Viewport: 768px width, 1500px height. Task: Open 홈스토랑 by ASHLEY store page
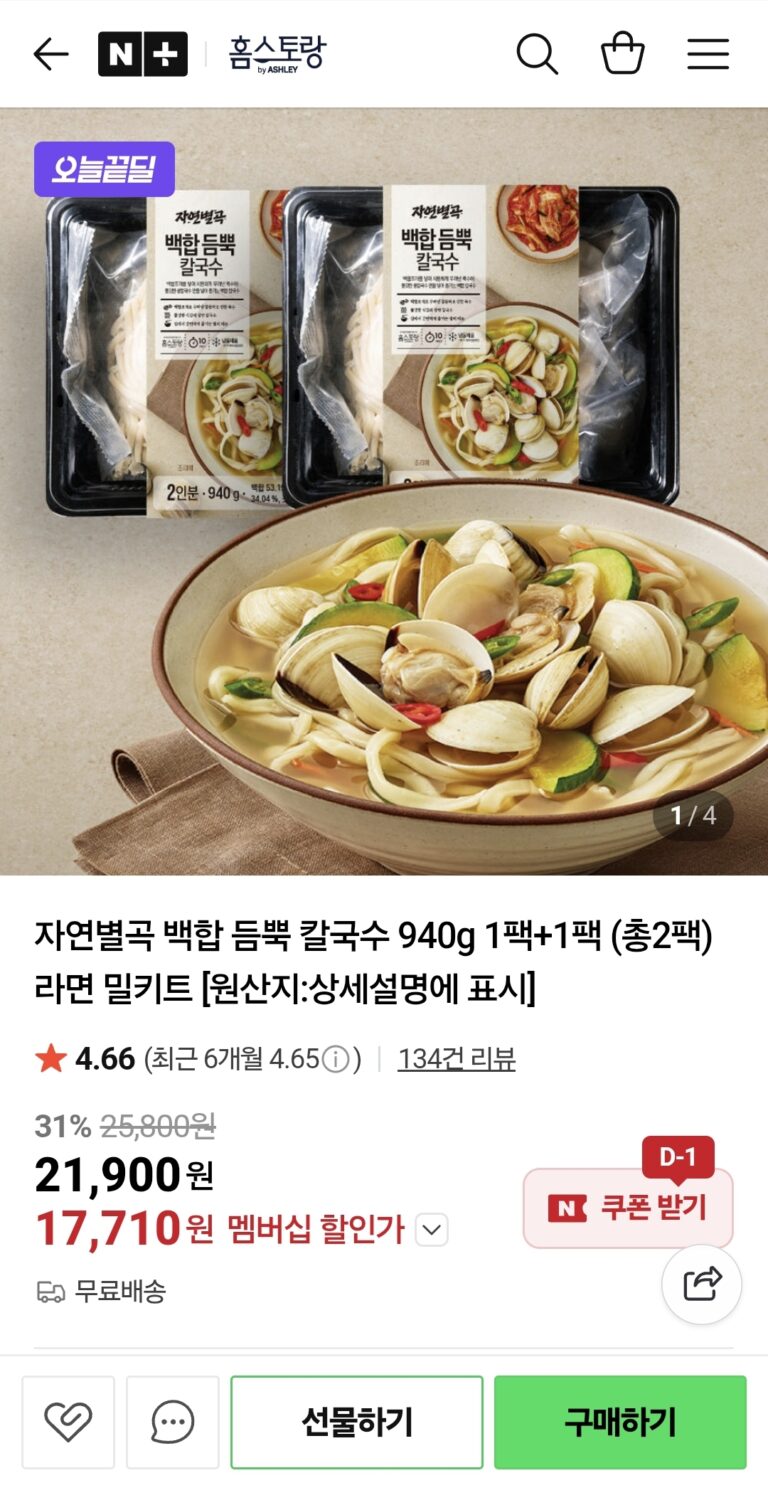(277, 53)
